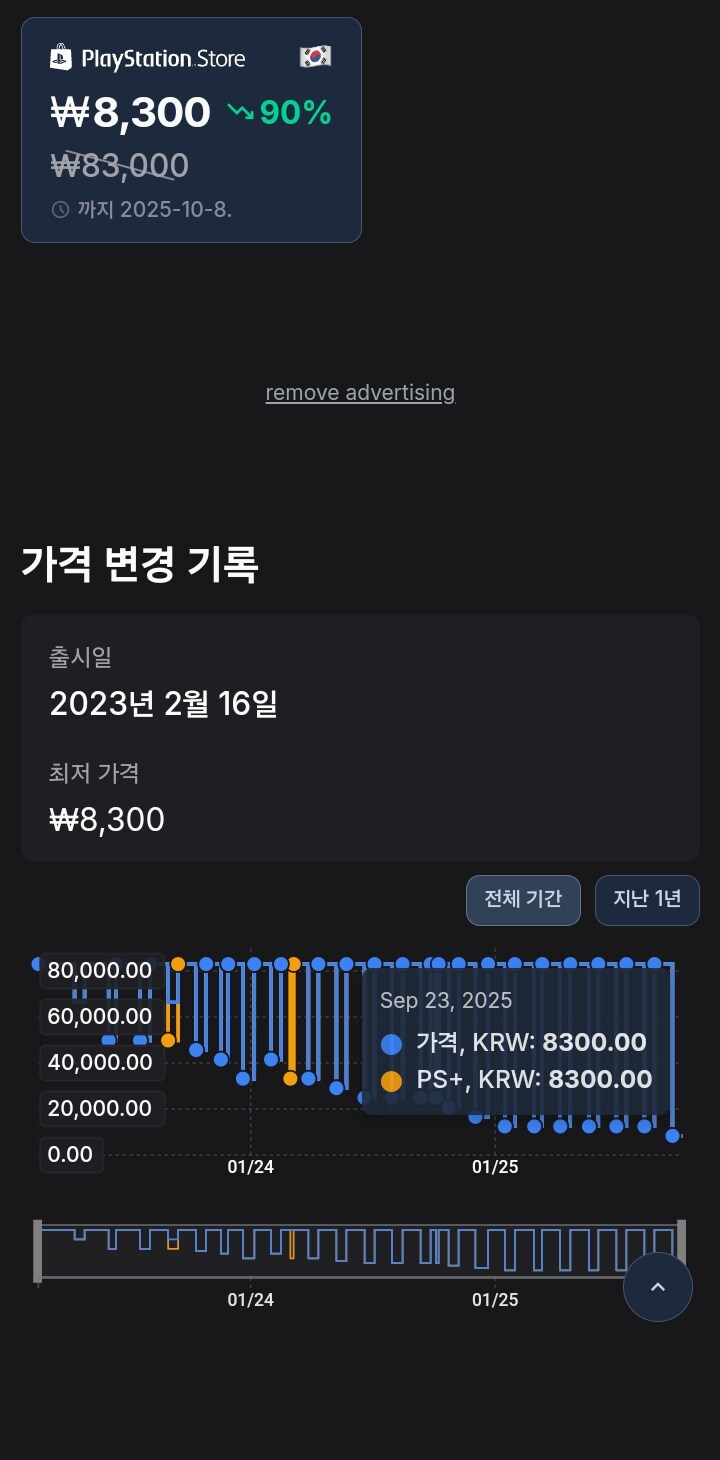This screenshot has height=1460, width=720.
Task: Switch to the 지난 1년 tab
Action: (647, 900)
